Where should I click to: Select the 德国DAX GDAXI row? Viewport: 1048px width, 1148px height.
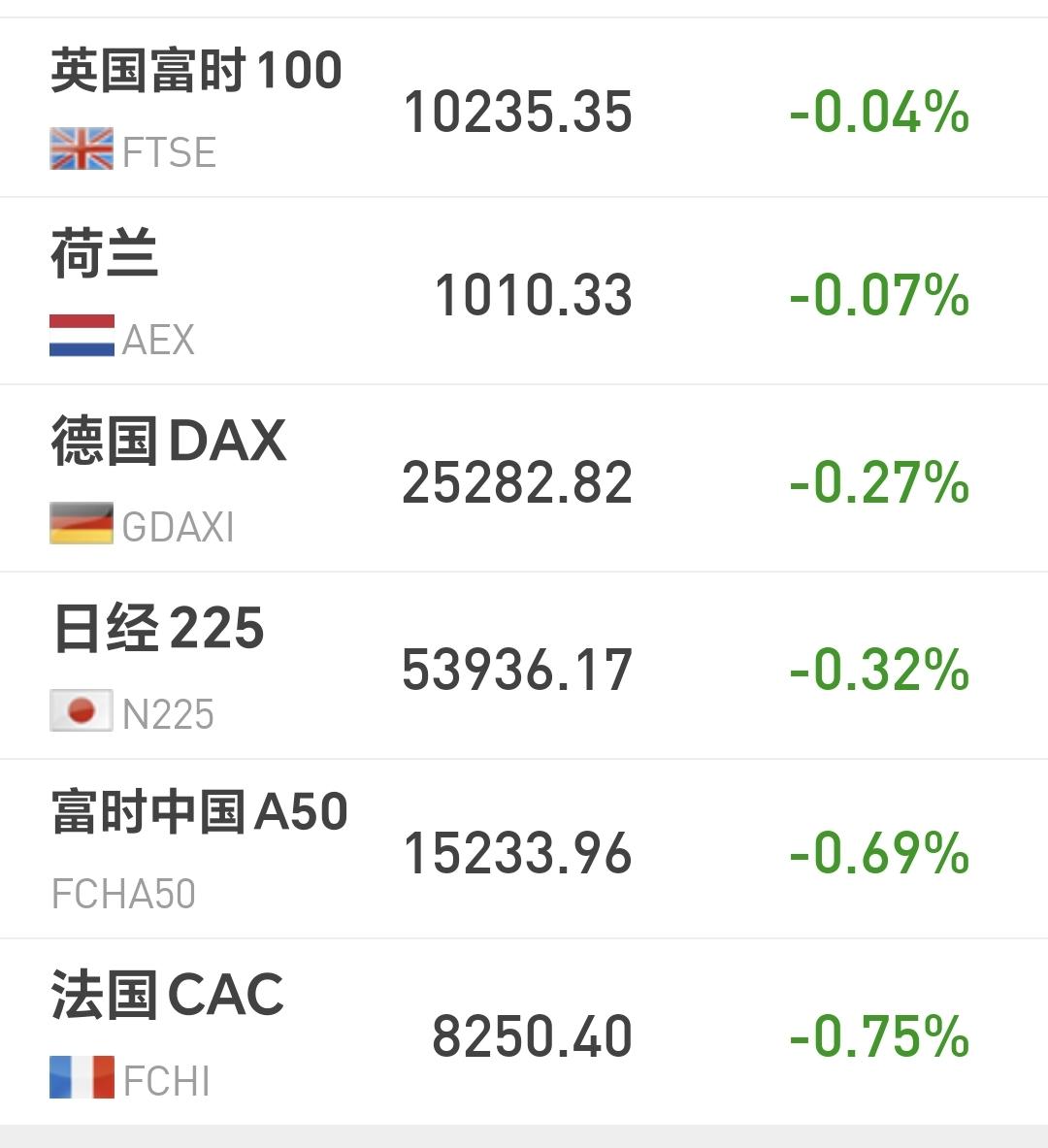524,479
